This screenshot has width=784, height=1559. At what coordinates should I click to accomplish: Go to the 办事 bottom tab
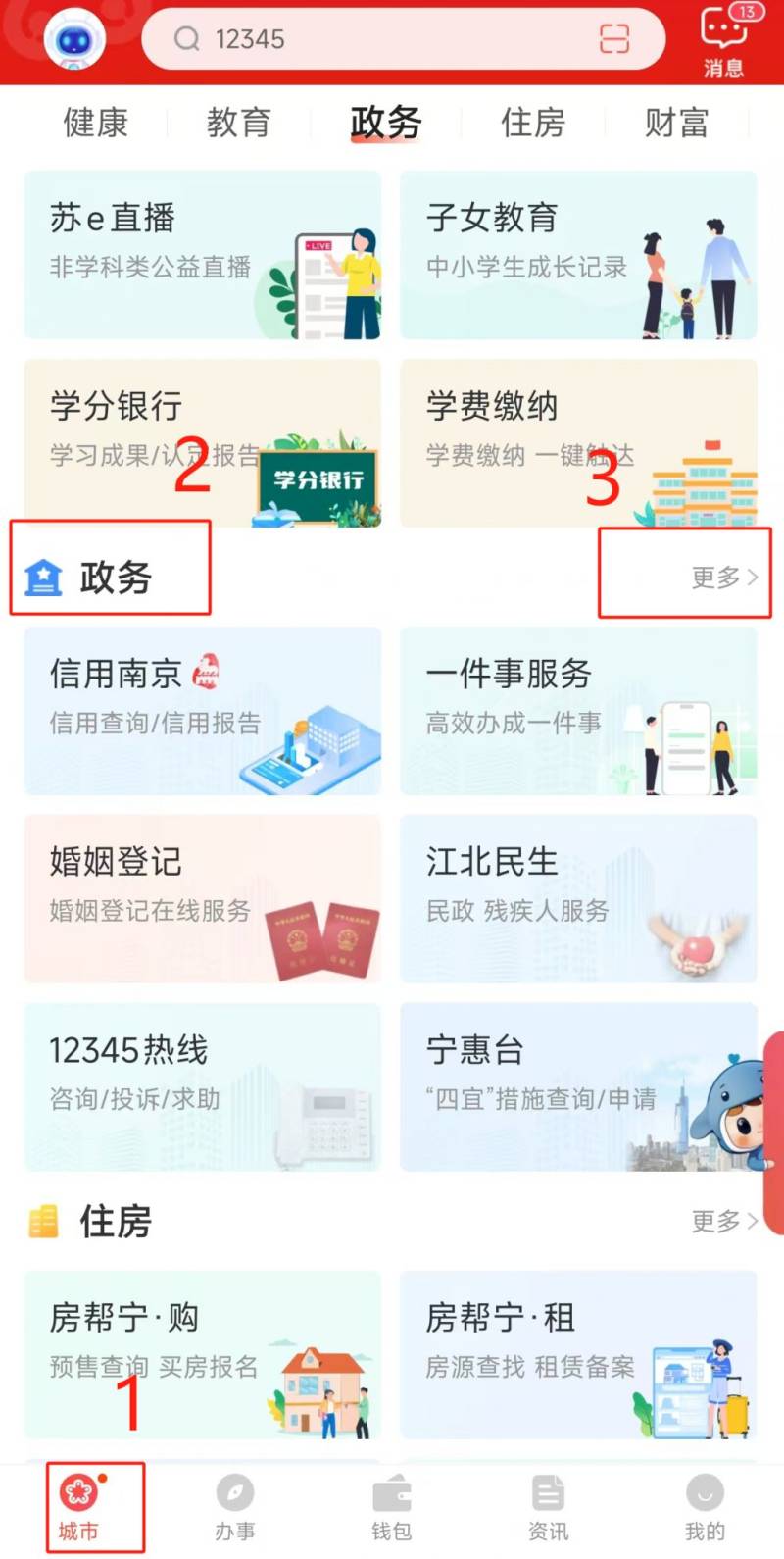pos(235,1508)
